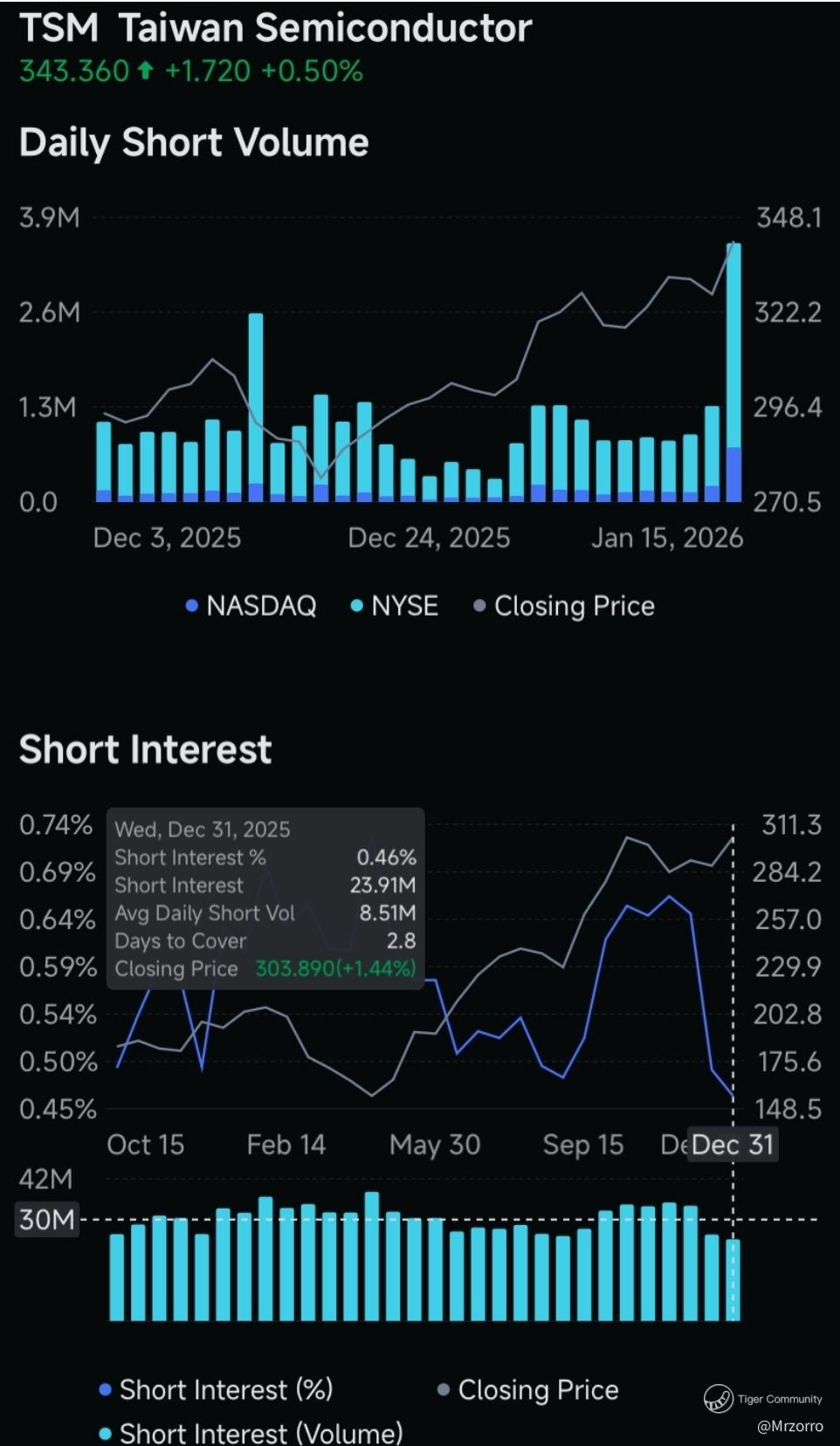The width and height of the screenshot is (840, 1446).
Task: Hide Closing Price on Daily Short Volume chart
Action: (x=564, y=606)
